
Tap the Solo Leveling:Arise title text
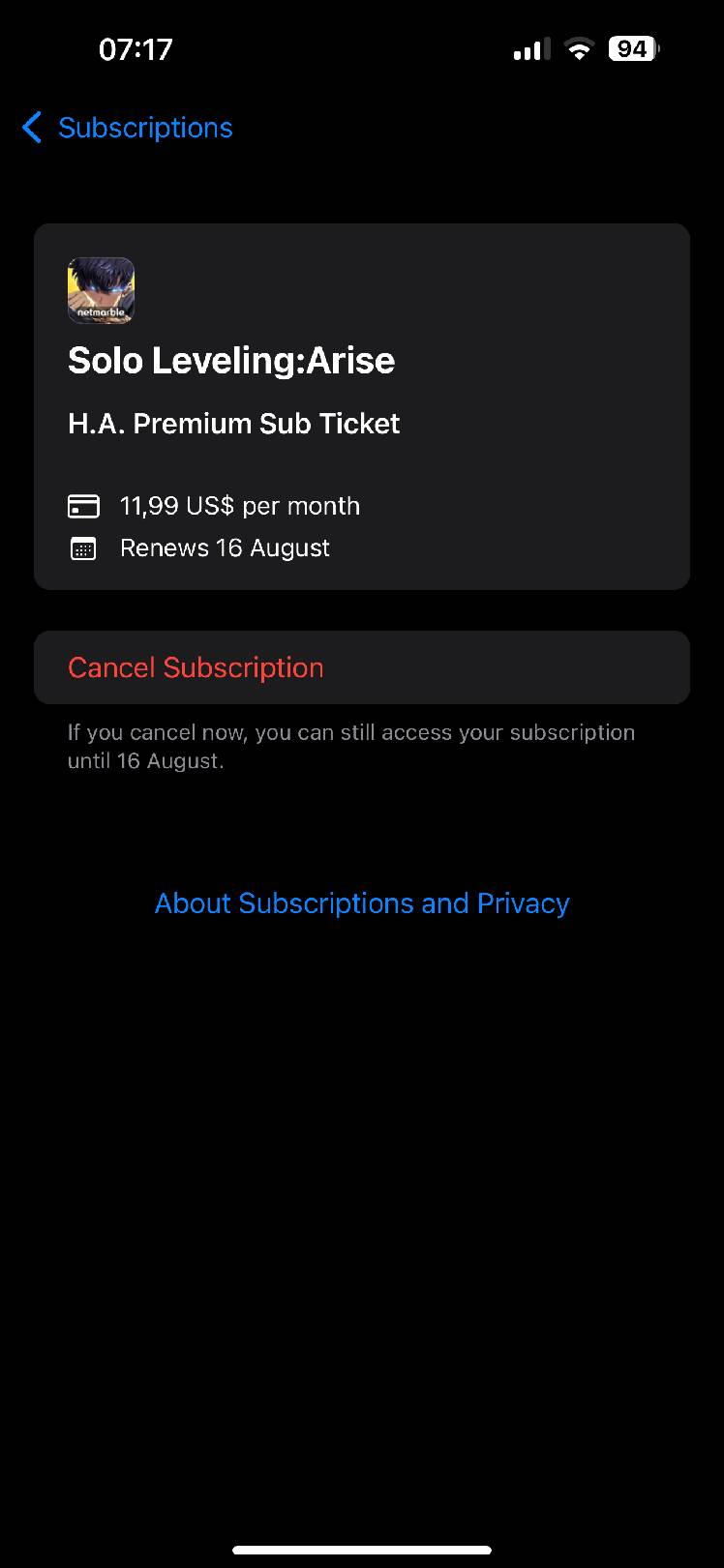coord(231,360)
